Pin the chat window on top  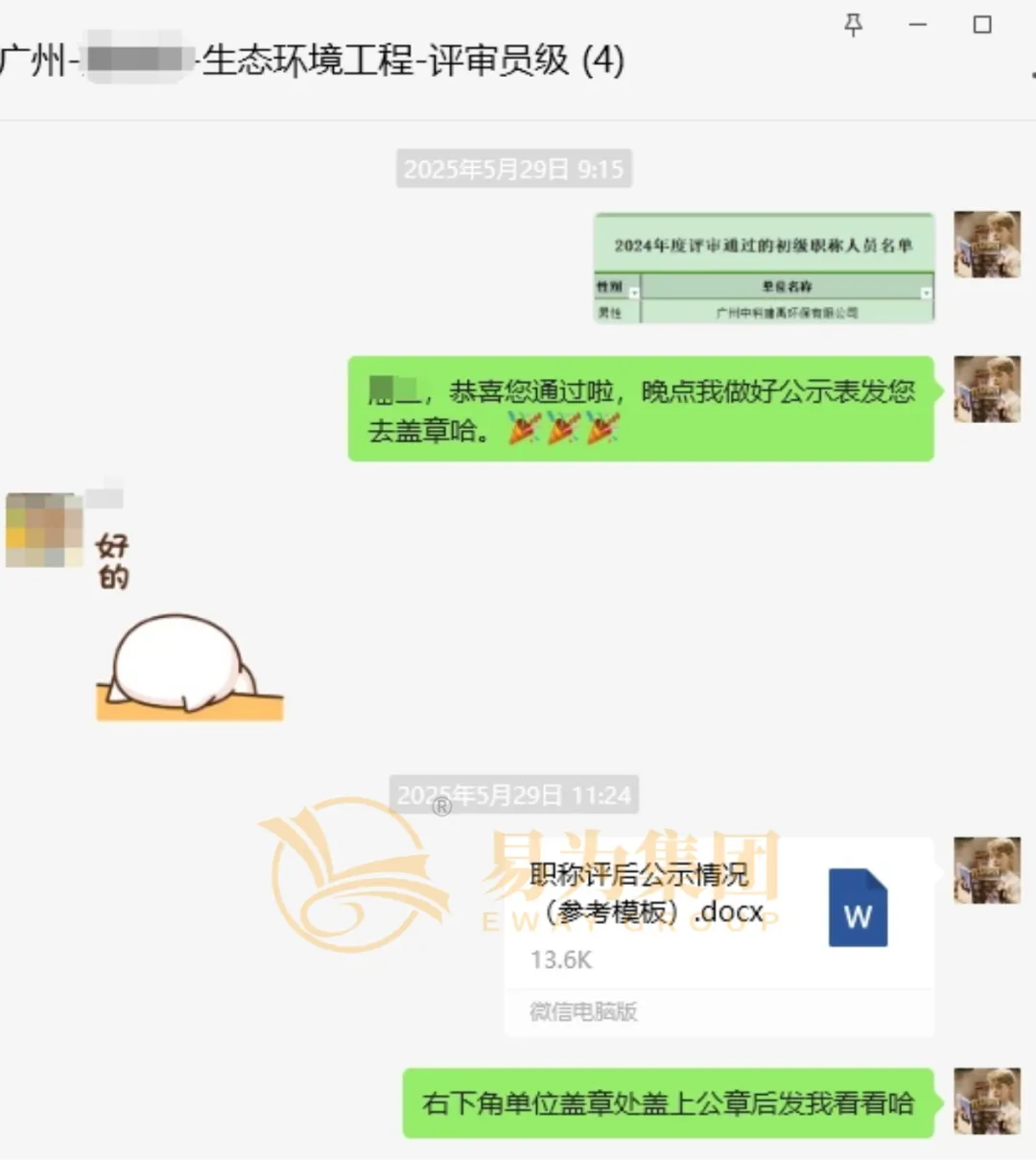point(853,25)
